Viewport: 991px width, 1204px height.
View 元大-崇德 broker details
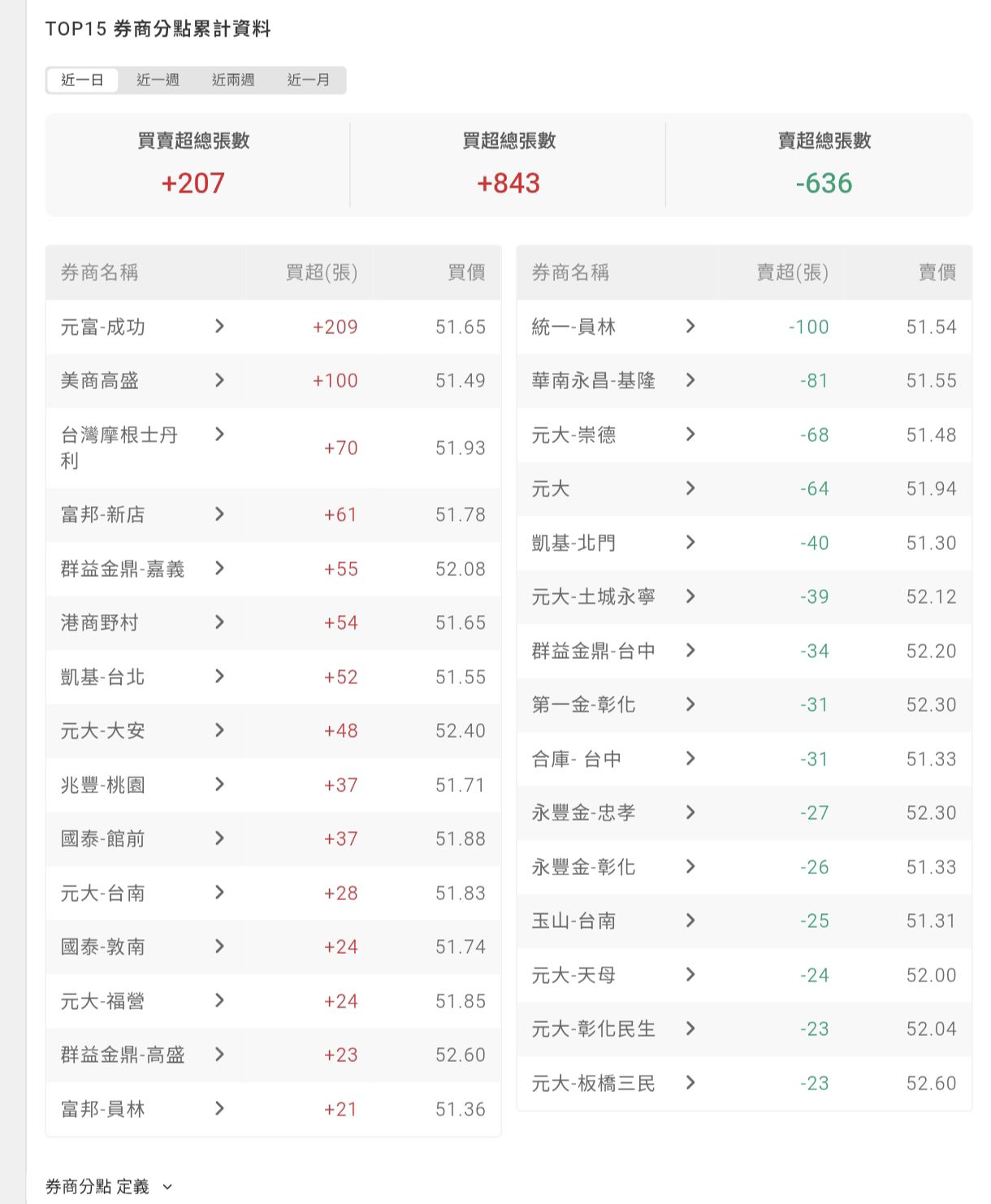point(690,435)
